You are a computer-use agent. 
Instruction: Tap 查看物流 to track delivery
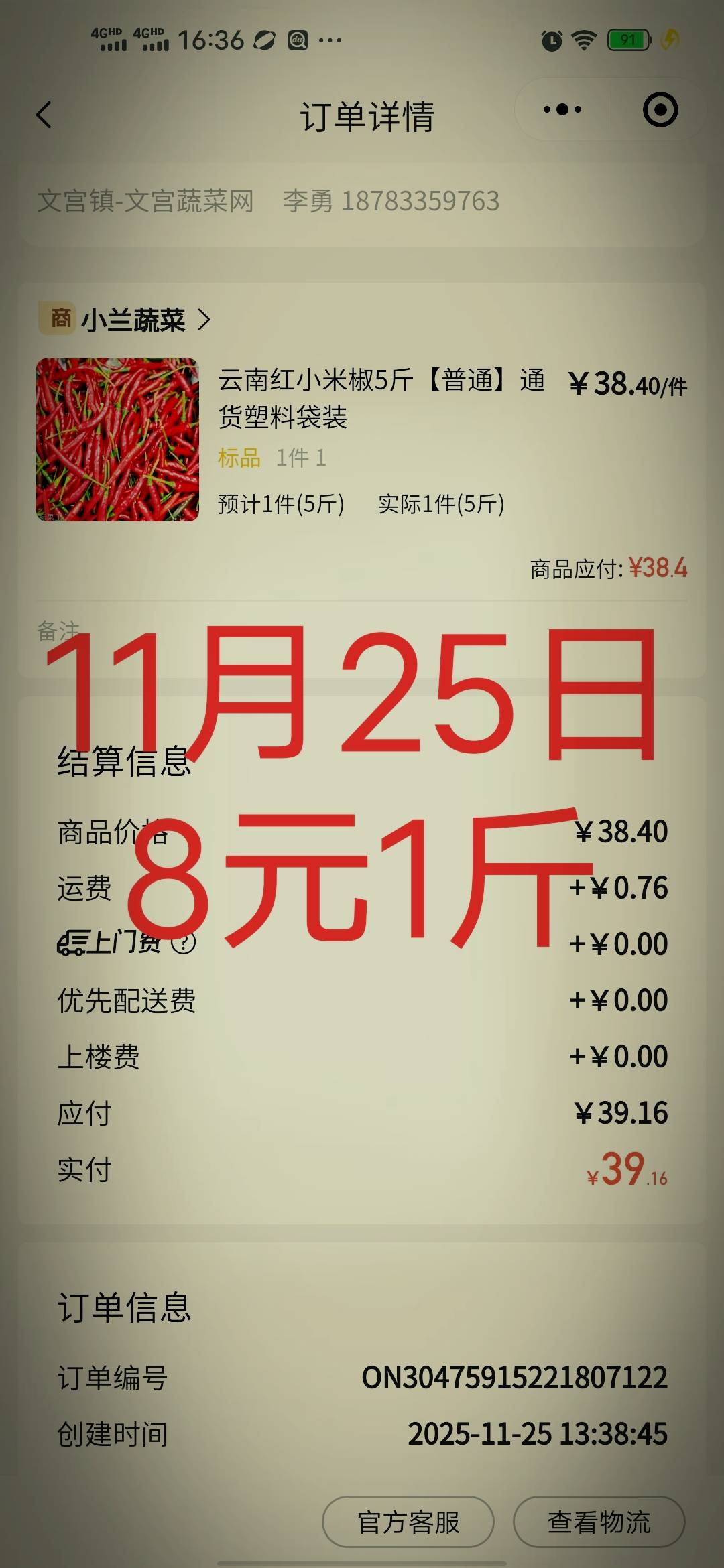coord(599,1522)
